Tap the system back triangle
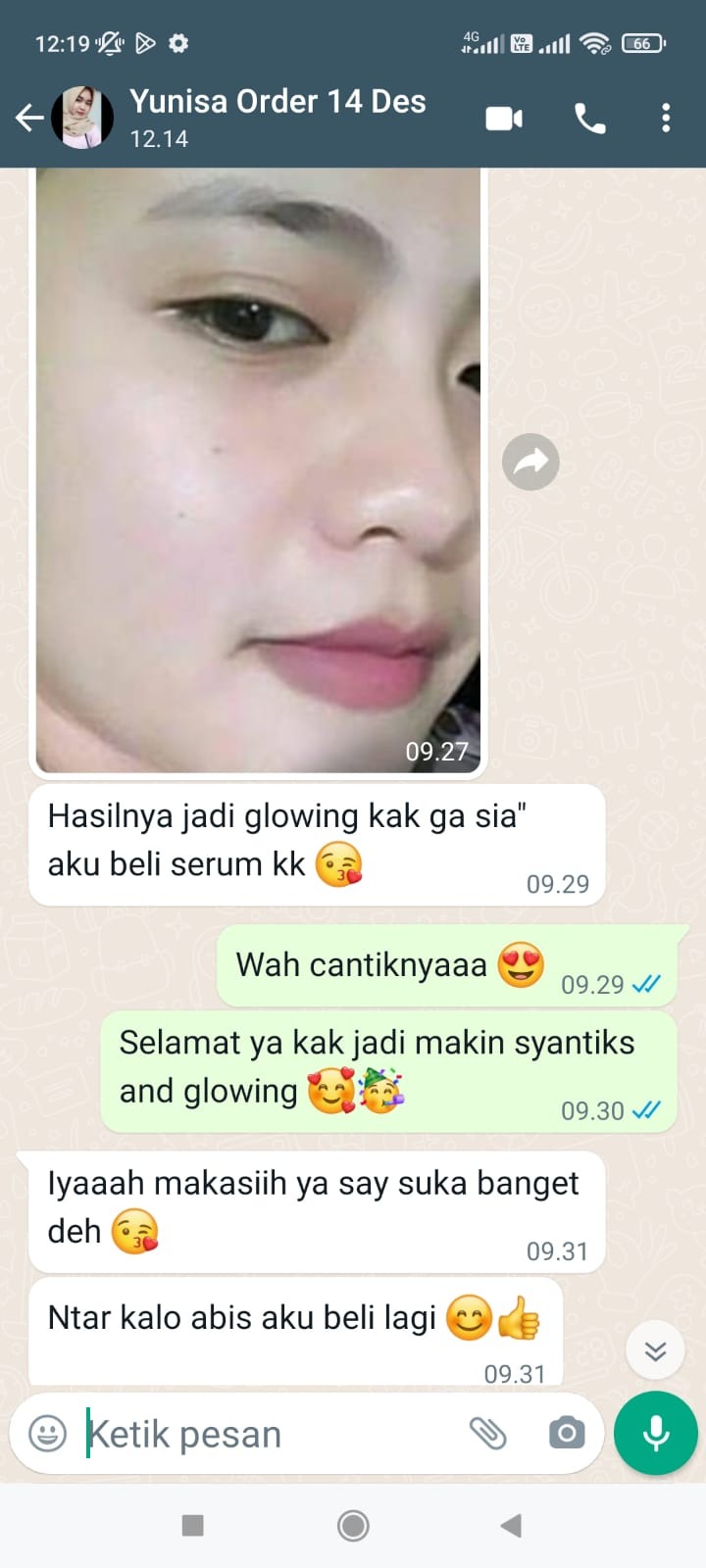This screenshot has width=706, height=1568. point(511,1525)
